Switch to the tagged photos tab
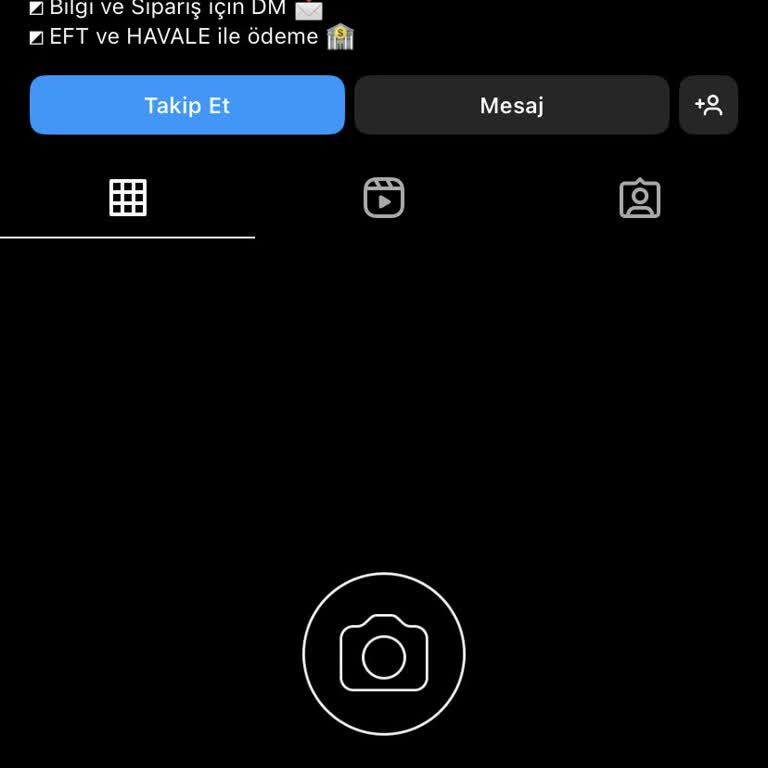The width and height of the screenshot is (768, 768). click(640, 198)
